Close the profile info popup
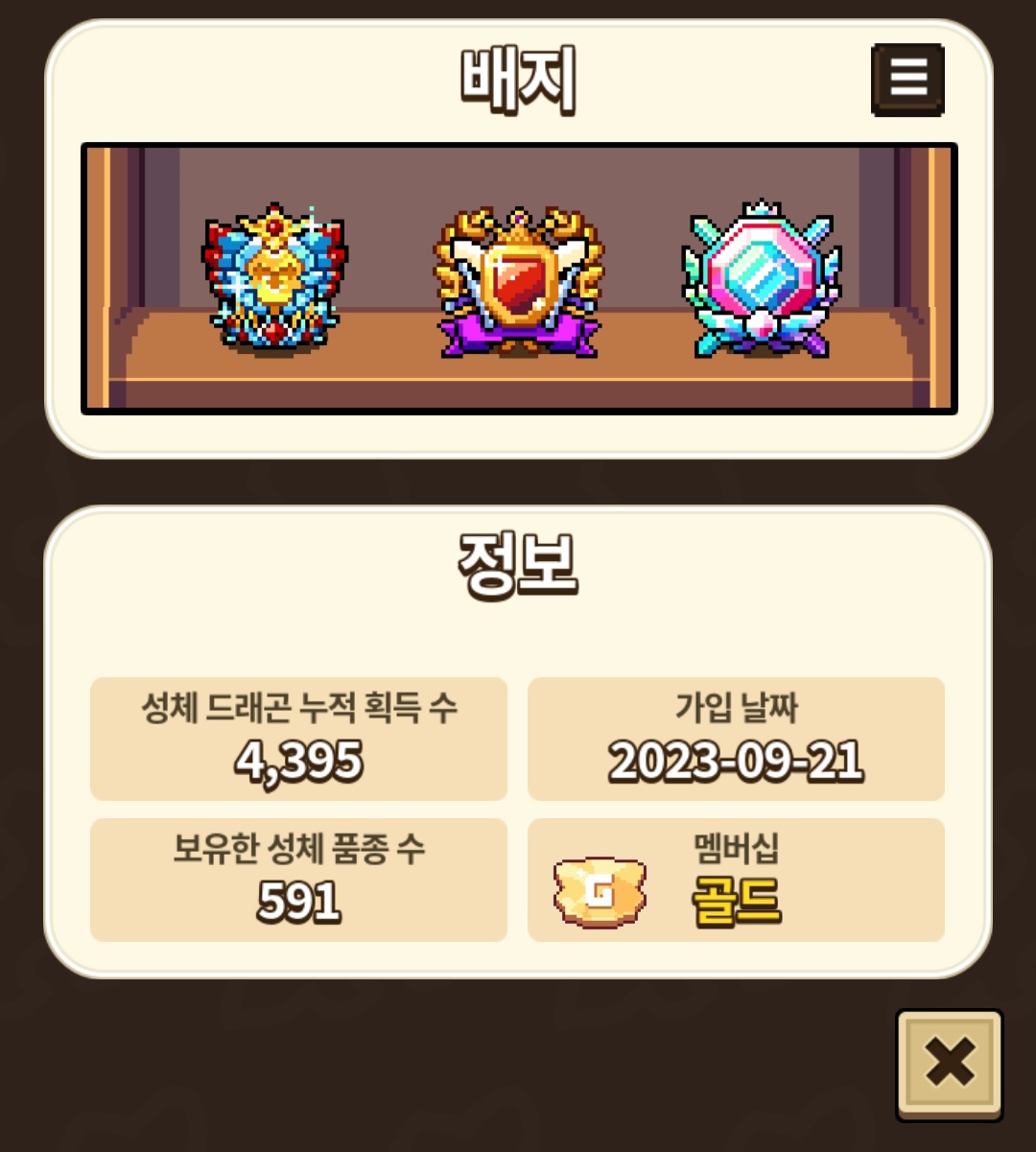The width and height of the screenshot is (1036, 1152). click(949, 1064)
